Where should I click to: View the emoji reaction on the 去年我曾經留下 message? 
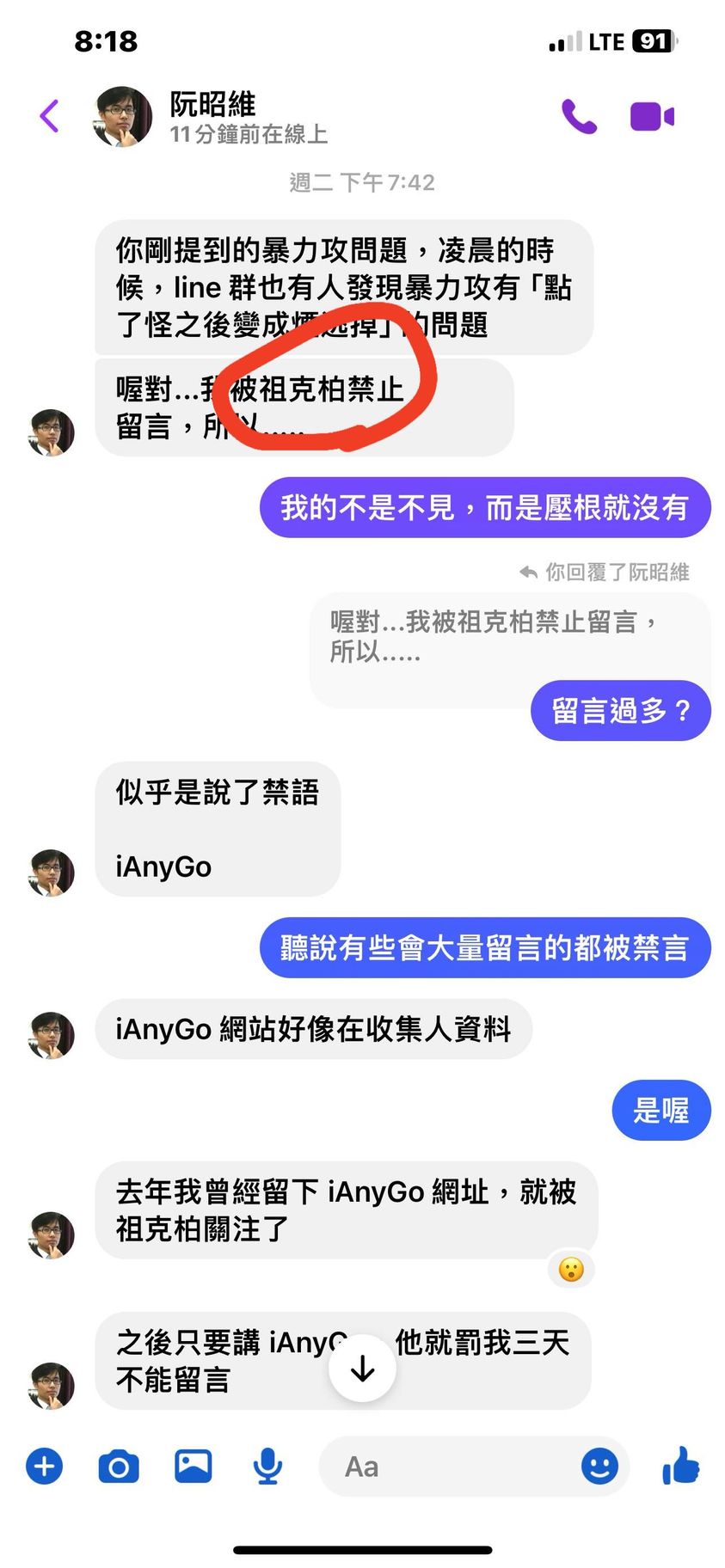[x=571, y=1269]
